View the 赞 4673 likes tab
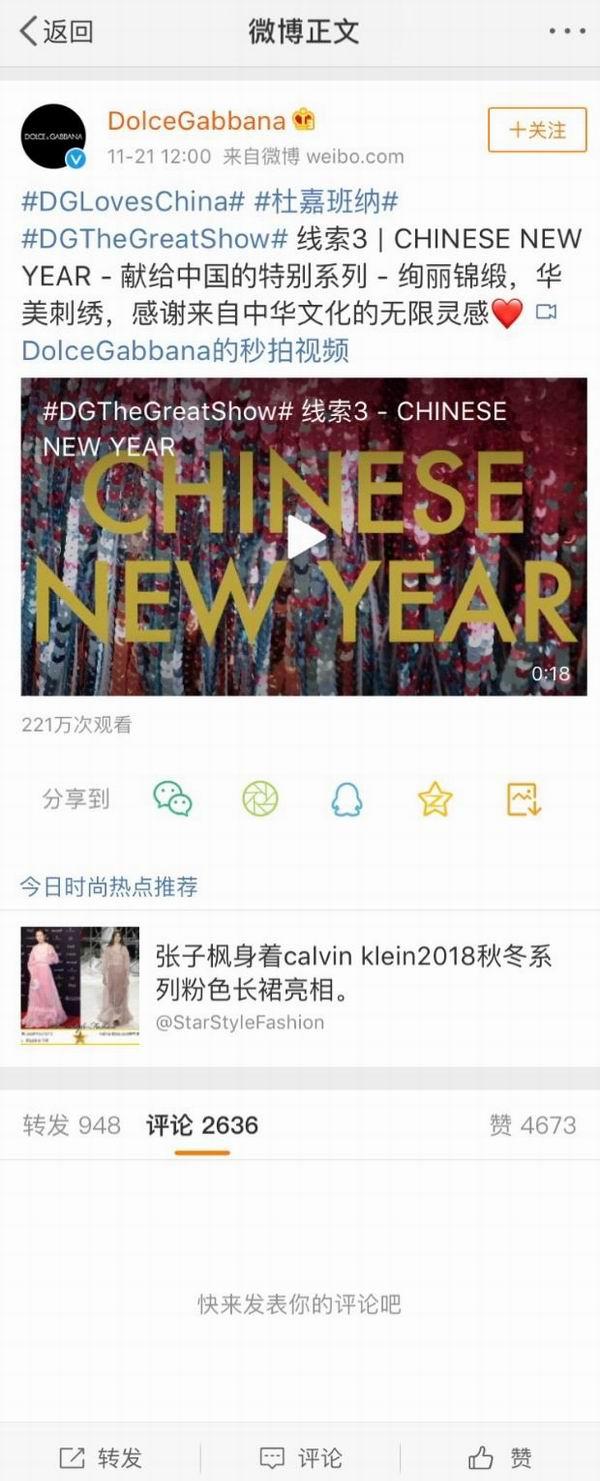This screenshot has width=600, height=1481. pyautogui.click(x=532, y=1125)
